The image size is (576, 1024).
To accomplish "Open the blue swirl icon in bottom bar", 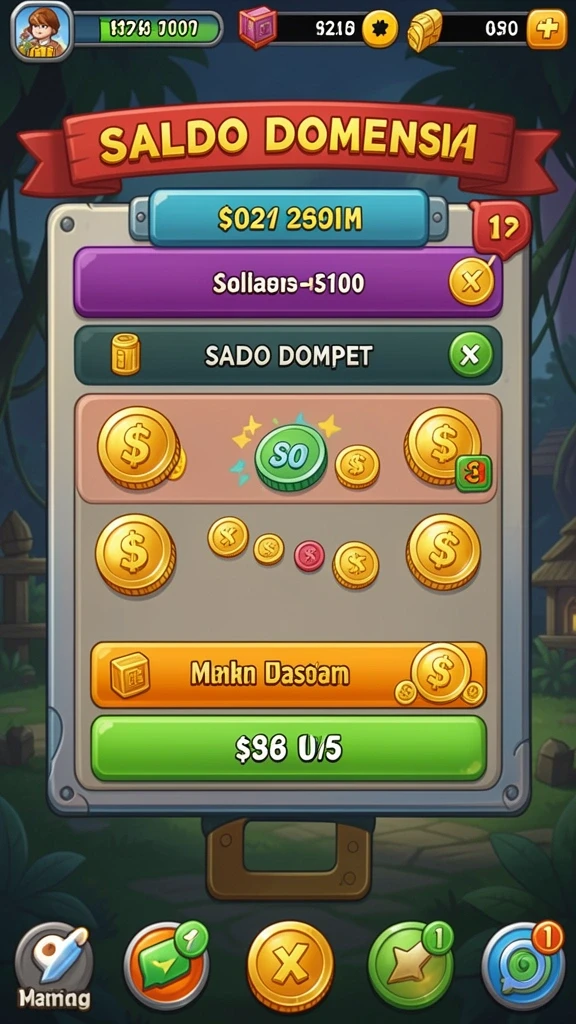I will (x=523, y=965).
